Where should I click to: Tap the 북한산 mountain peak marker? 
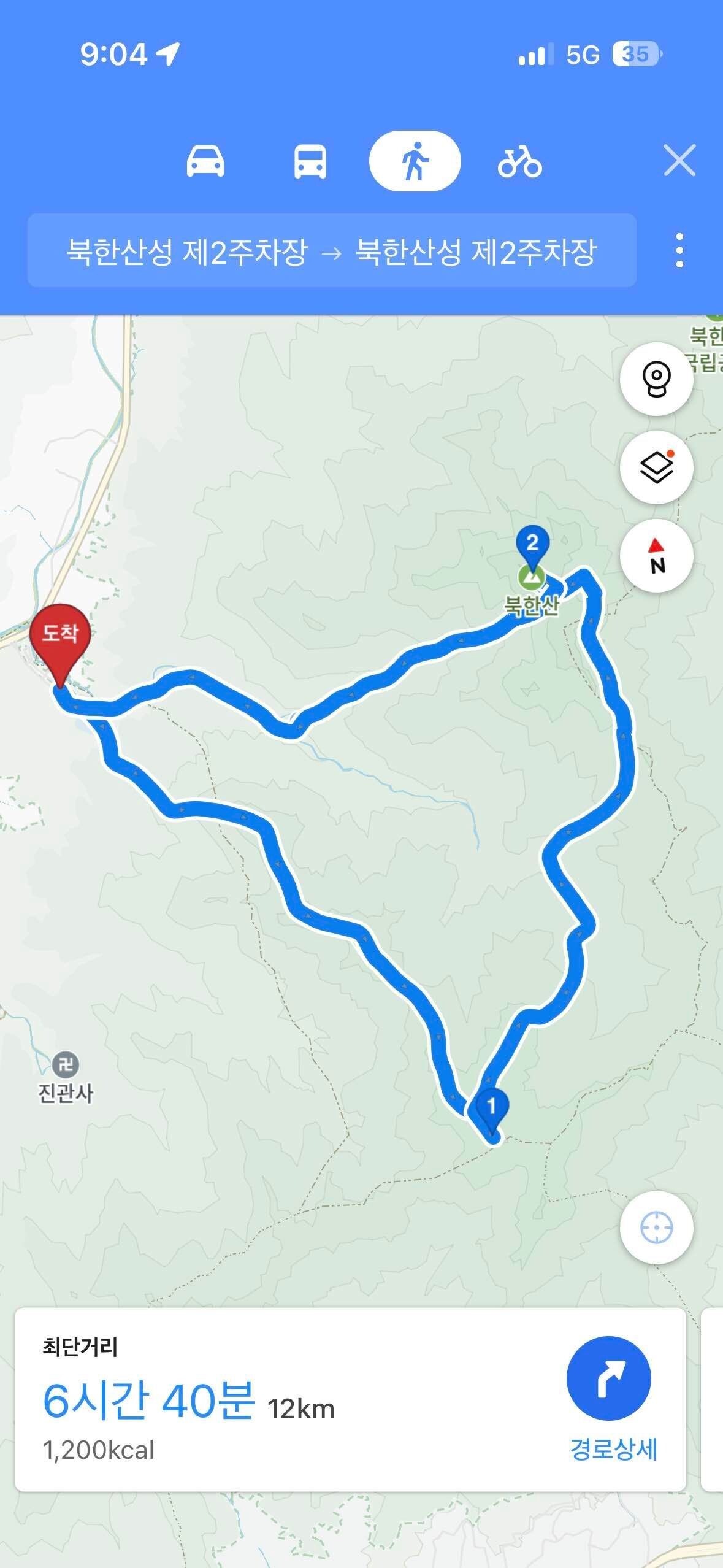tap(531, 577)
